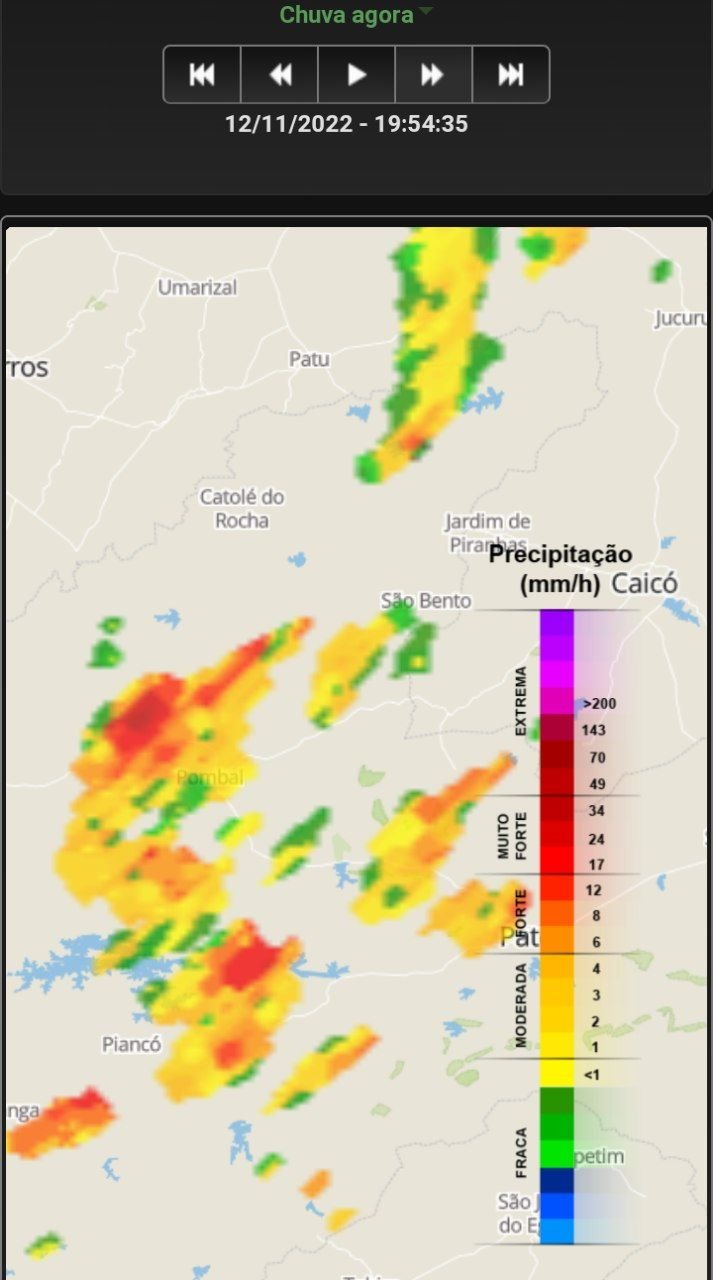713x1280 pixels.
Task: Step back one radar frame
Action: click(x=280, y=74)
